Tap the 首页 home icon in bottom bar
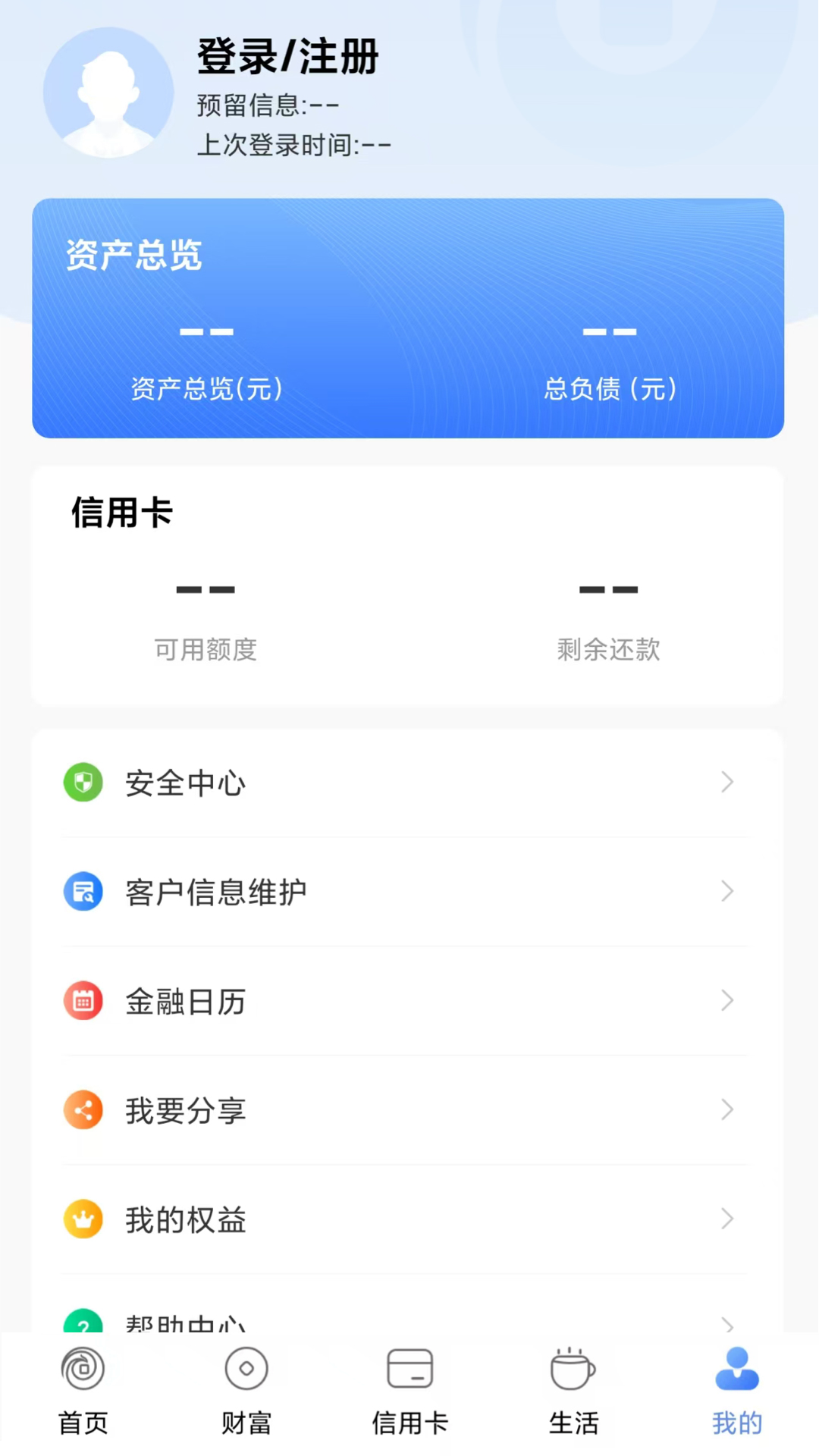Viewport: 819px width, 1456px height. coord(82,1370)
